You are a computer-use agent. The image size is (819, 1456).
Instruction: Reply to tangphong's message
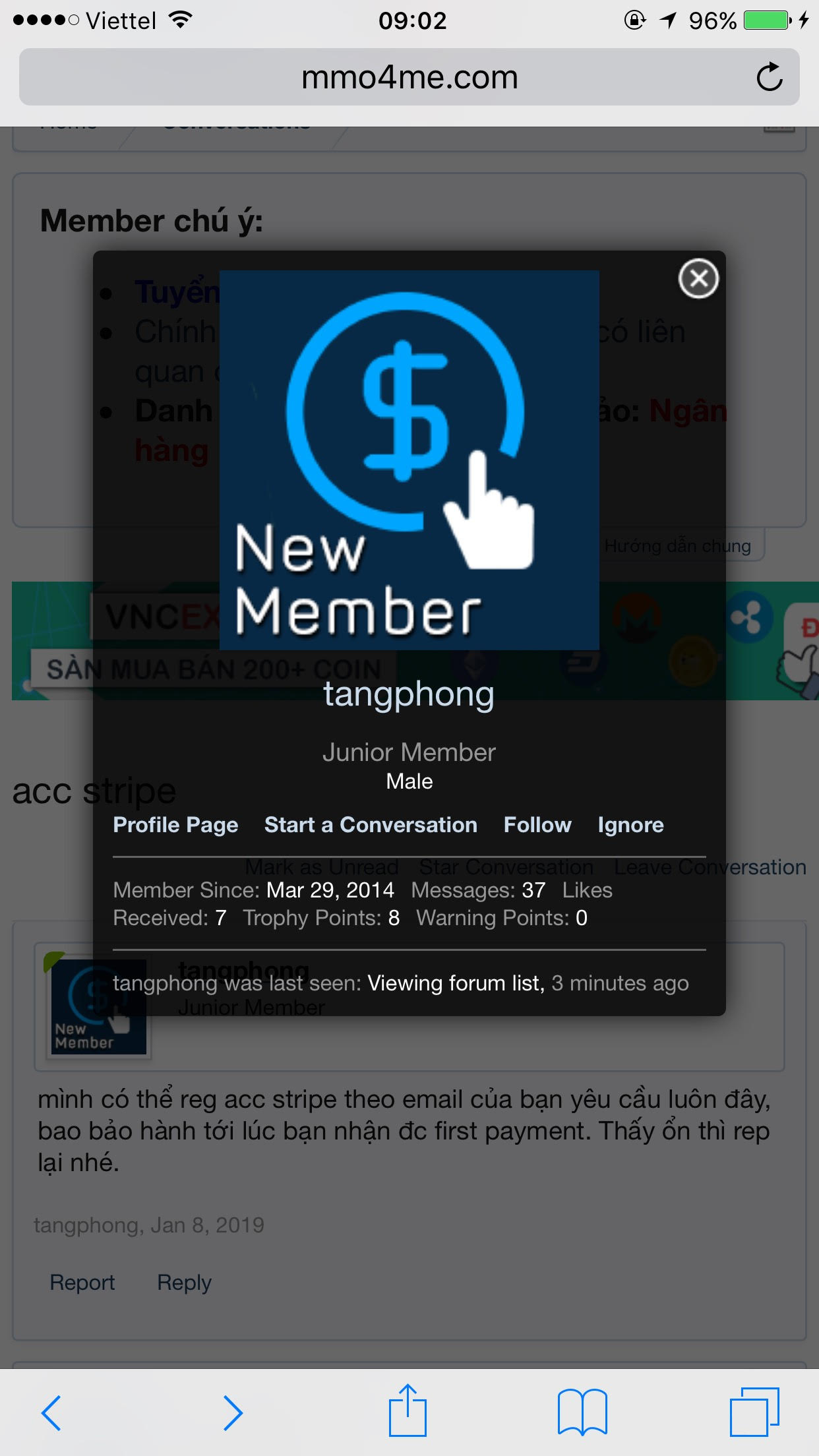coord(183,1282)
